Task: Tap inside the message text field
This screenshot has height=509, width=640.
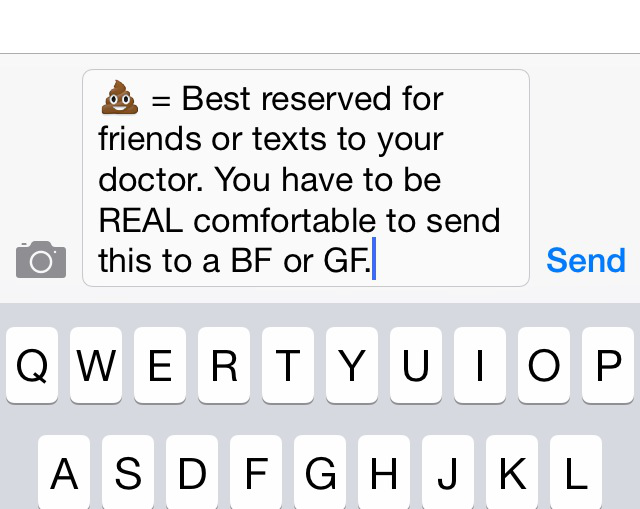Action: coord(305,179)
